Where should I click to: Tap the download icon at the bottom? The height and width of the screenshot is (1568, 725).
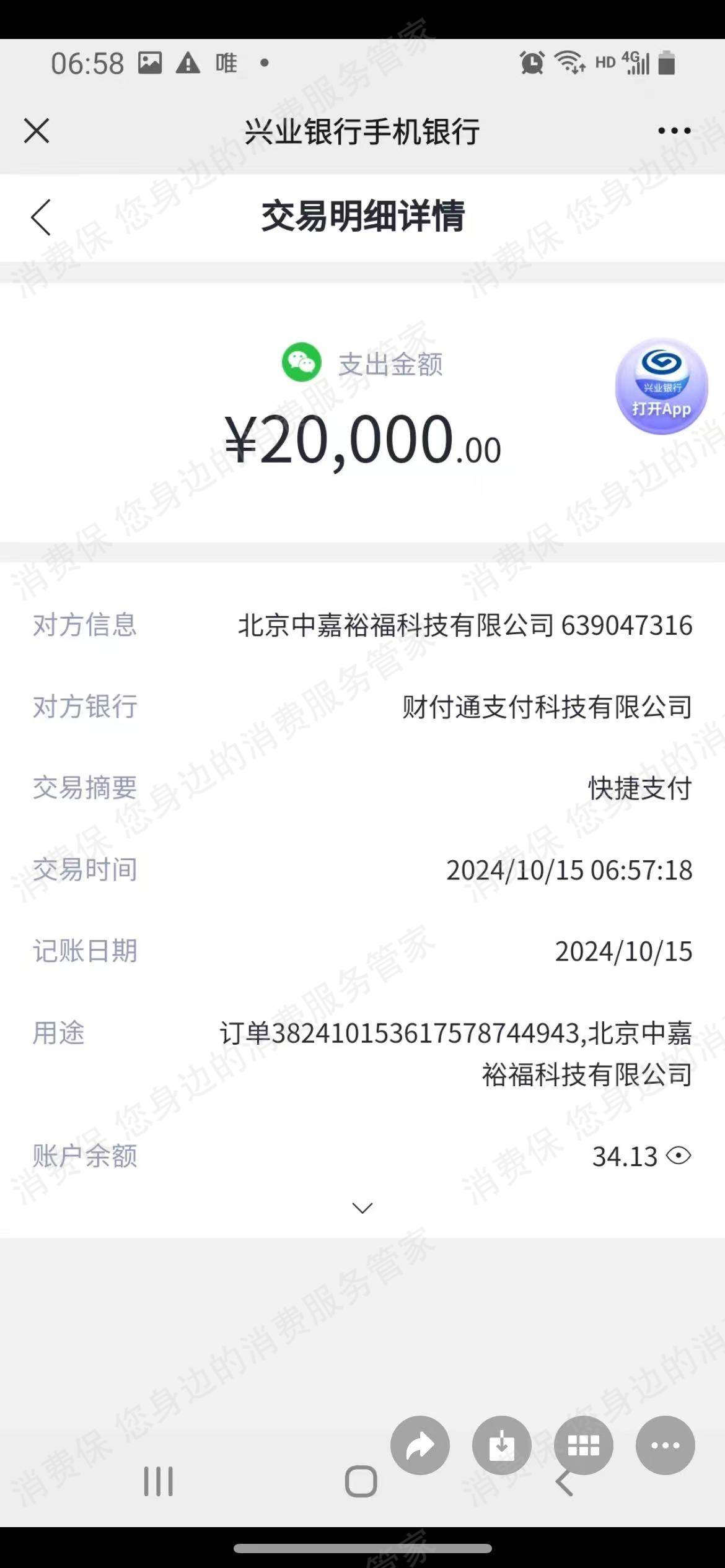[502, 1445]
